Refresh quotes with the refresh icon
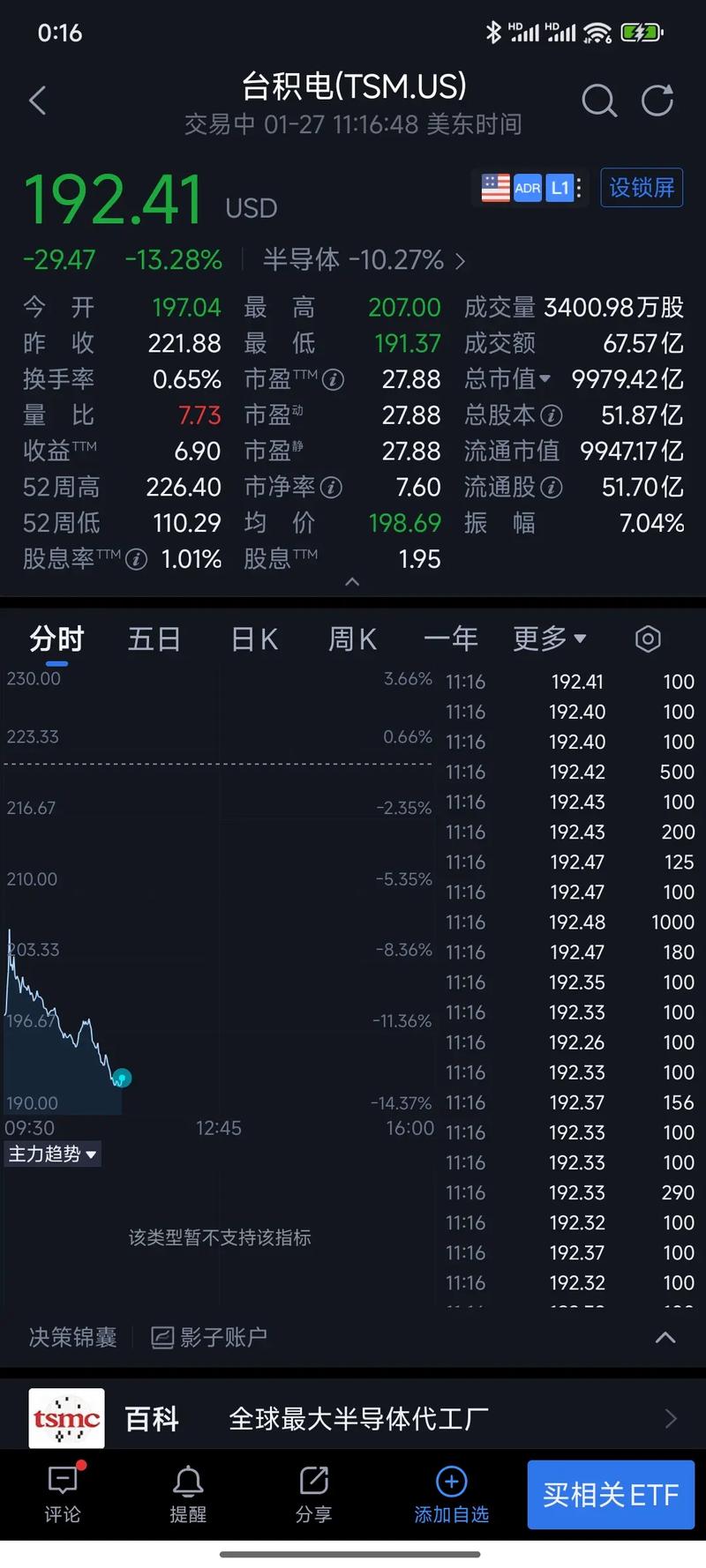 657,101
